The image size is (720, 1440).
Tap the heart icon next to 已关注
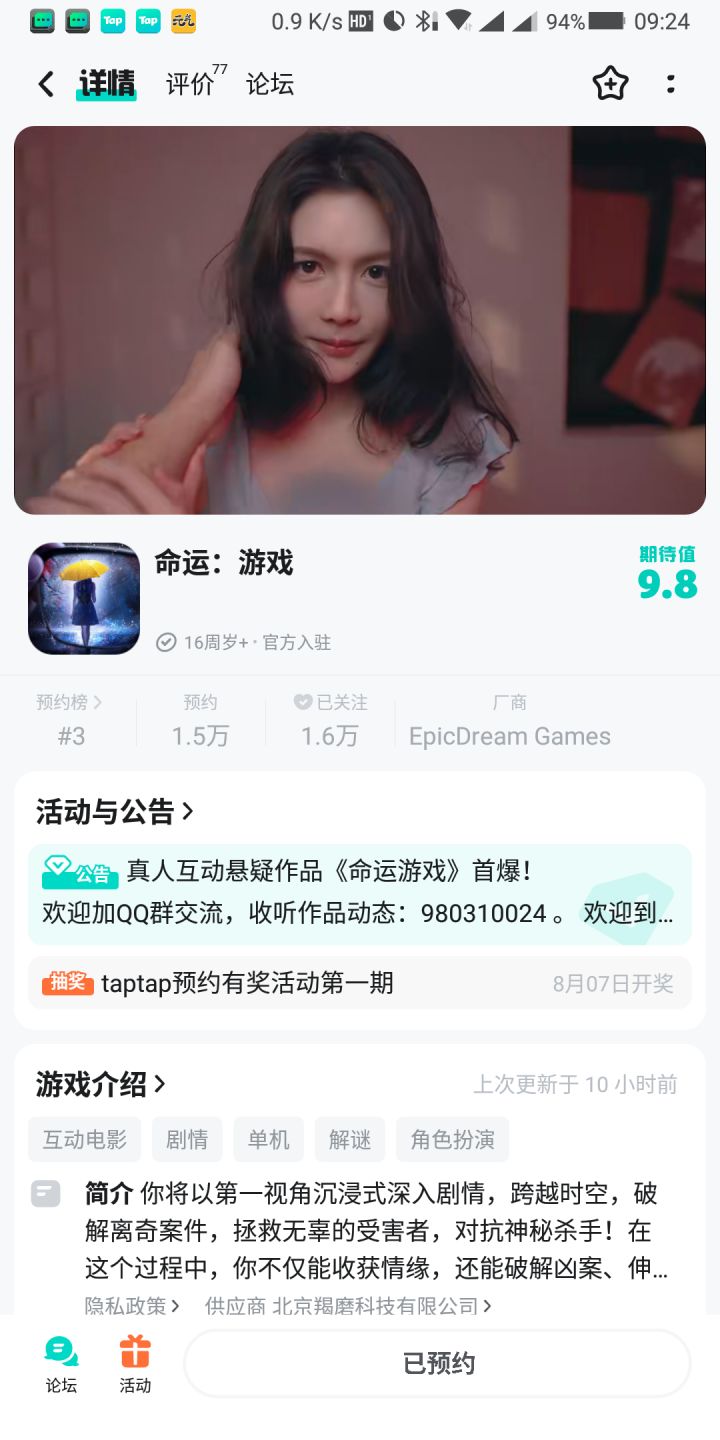(x=302, y=702)
